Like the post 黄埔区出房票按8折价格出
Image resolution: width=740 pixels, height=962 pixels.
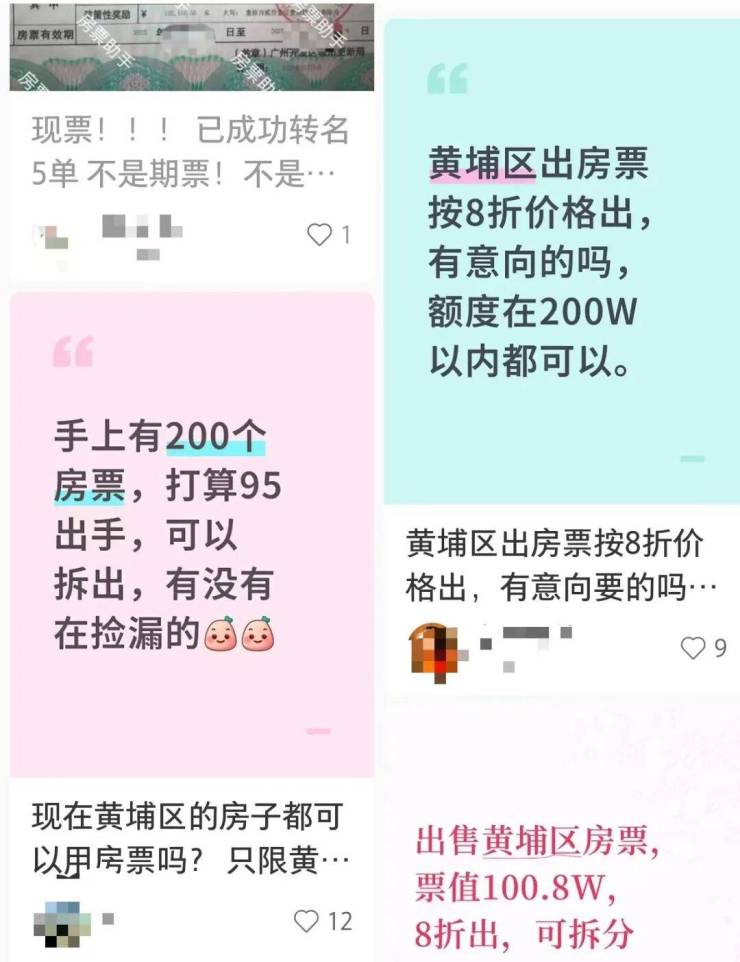(x=693, y=648)
